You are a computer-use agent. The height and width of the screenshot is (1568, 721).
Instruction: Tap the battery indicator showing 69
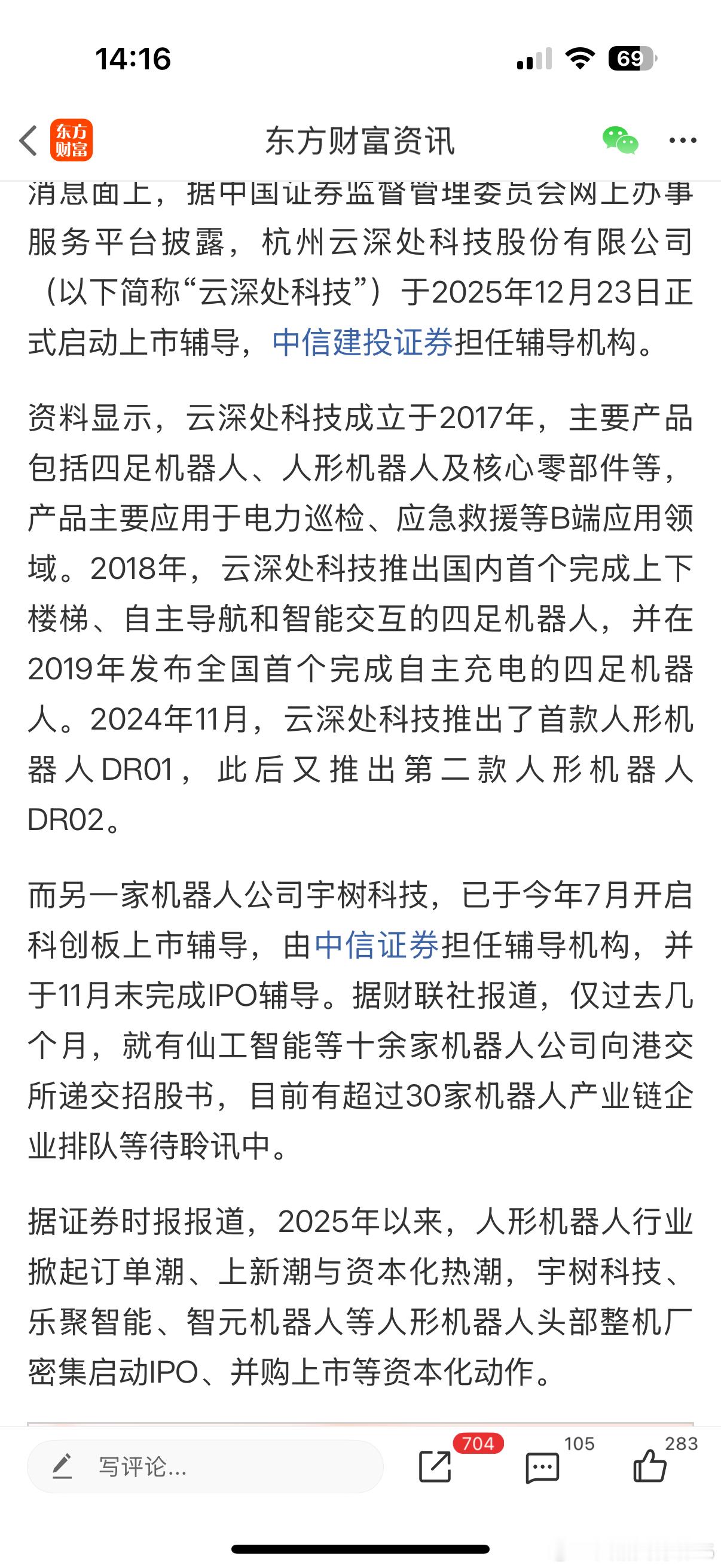point(633,58)
